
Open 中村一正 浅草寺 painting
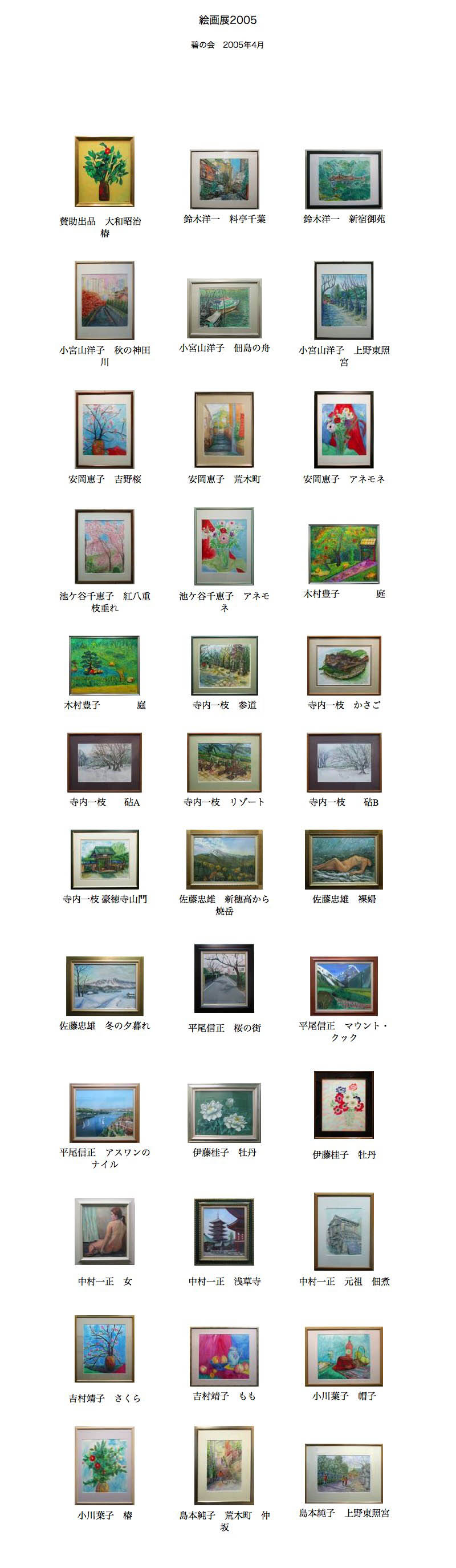224,1231
